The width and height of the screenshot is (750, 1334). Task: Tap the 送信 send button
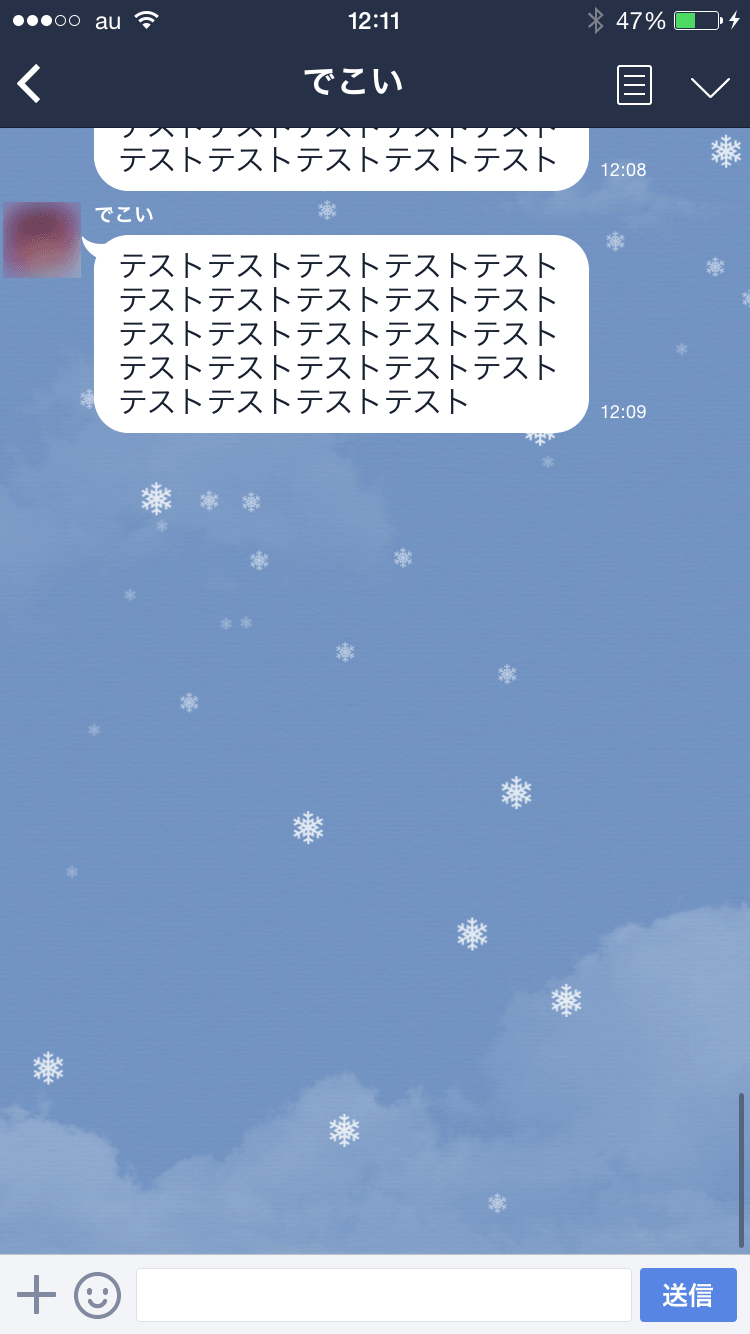click(688, 1295)
